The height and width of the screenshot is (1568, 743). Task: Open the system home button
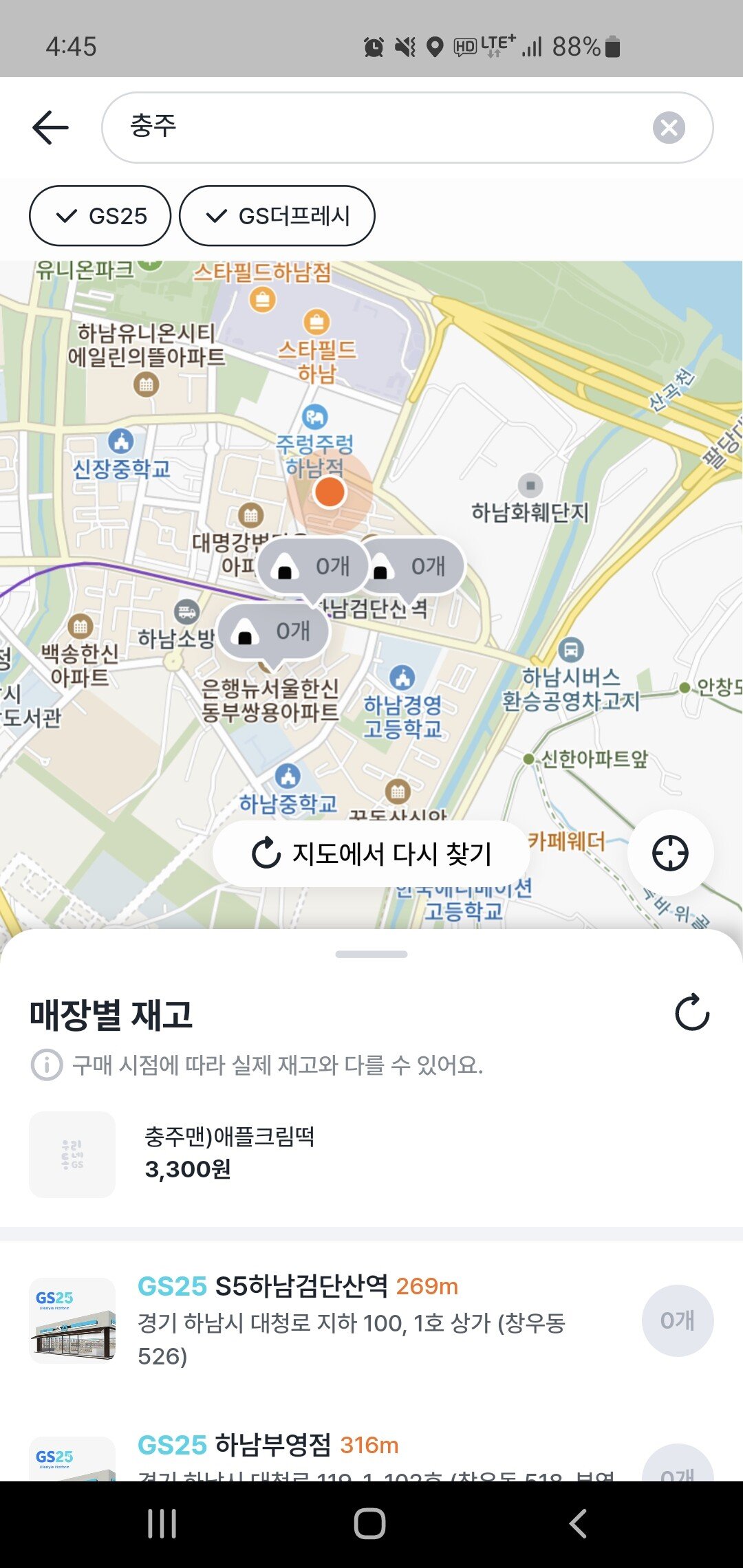tap(370, 1524)
